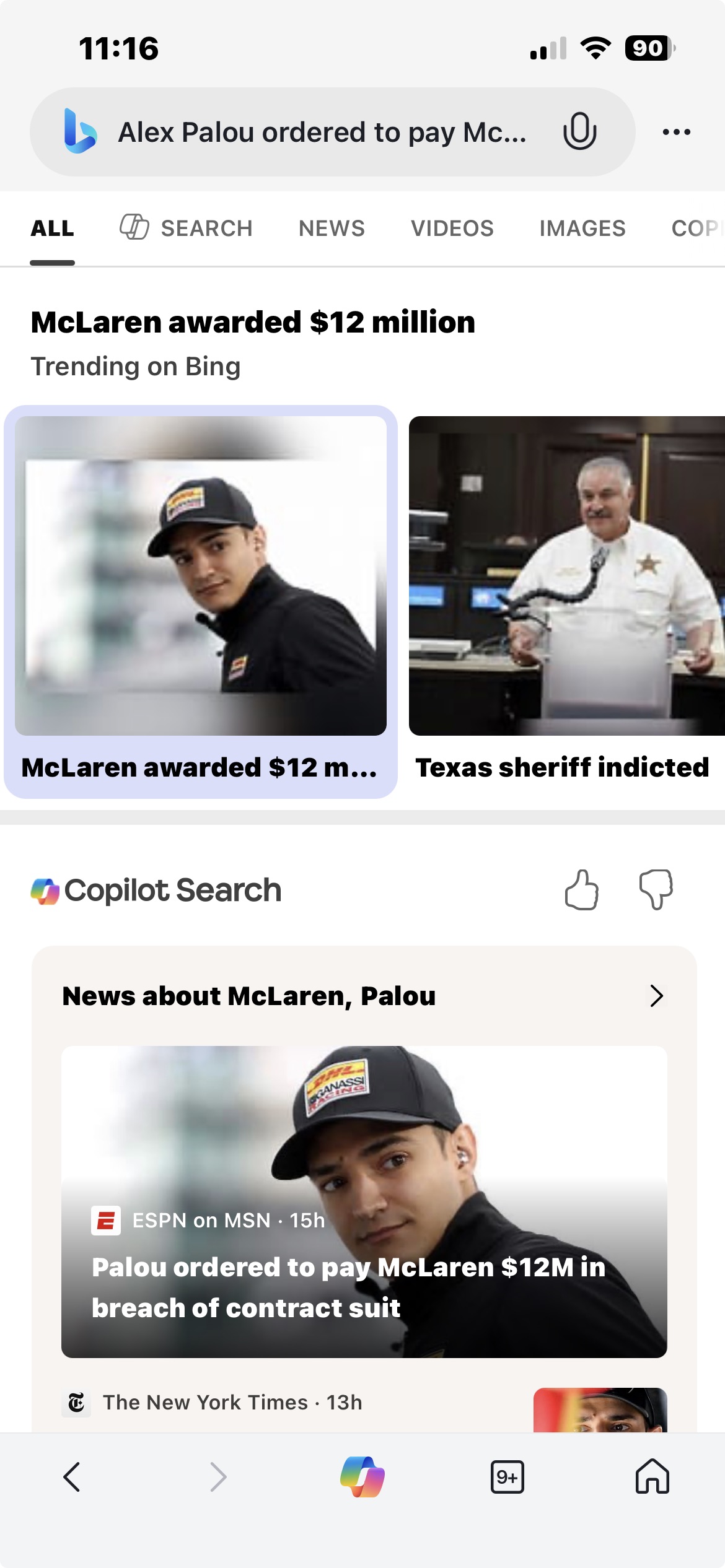Screen dimensions: 725x1568
Task: Open the McLaren awarded $12 million trending card
Action: 200,601
